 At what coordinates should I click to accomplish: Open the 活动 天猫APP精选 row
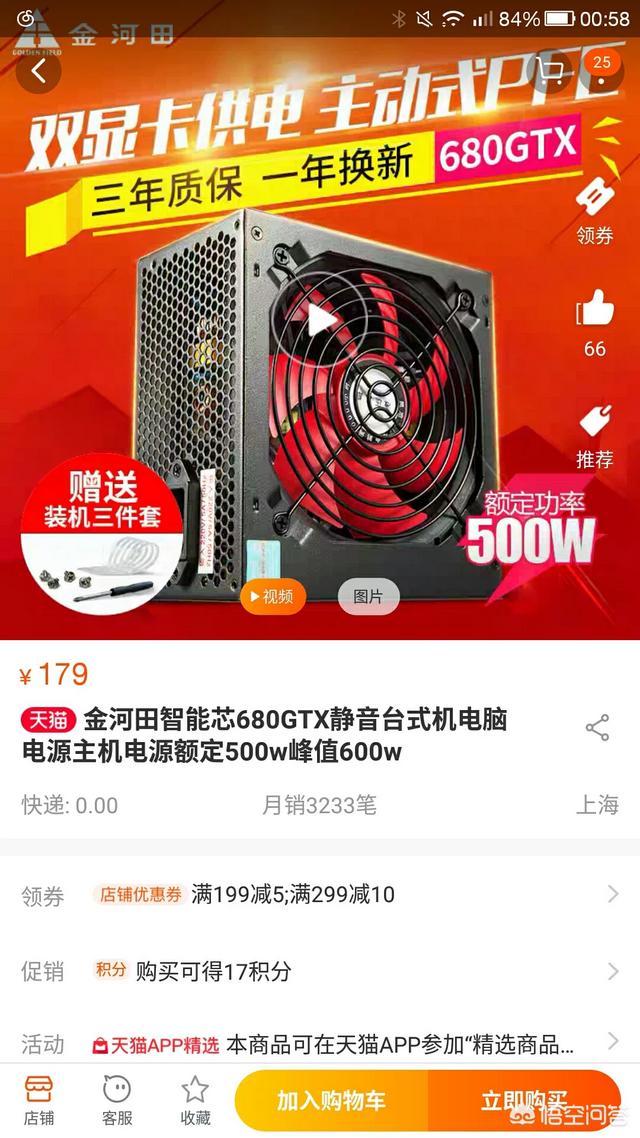pyautogui.click(x=320, y=1044)
